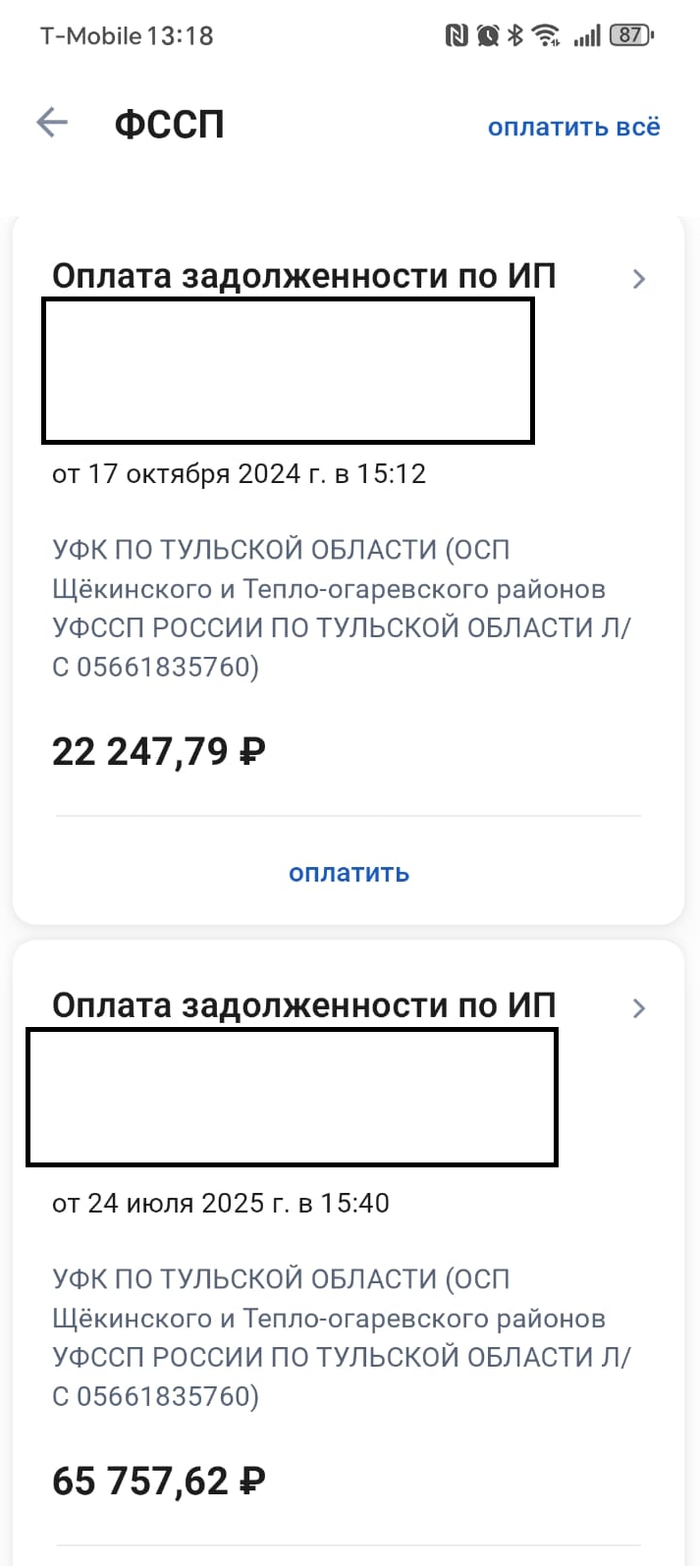Go back using the arrow icon
700x1566 pixels.
coord(51,123)
